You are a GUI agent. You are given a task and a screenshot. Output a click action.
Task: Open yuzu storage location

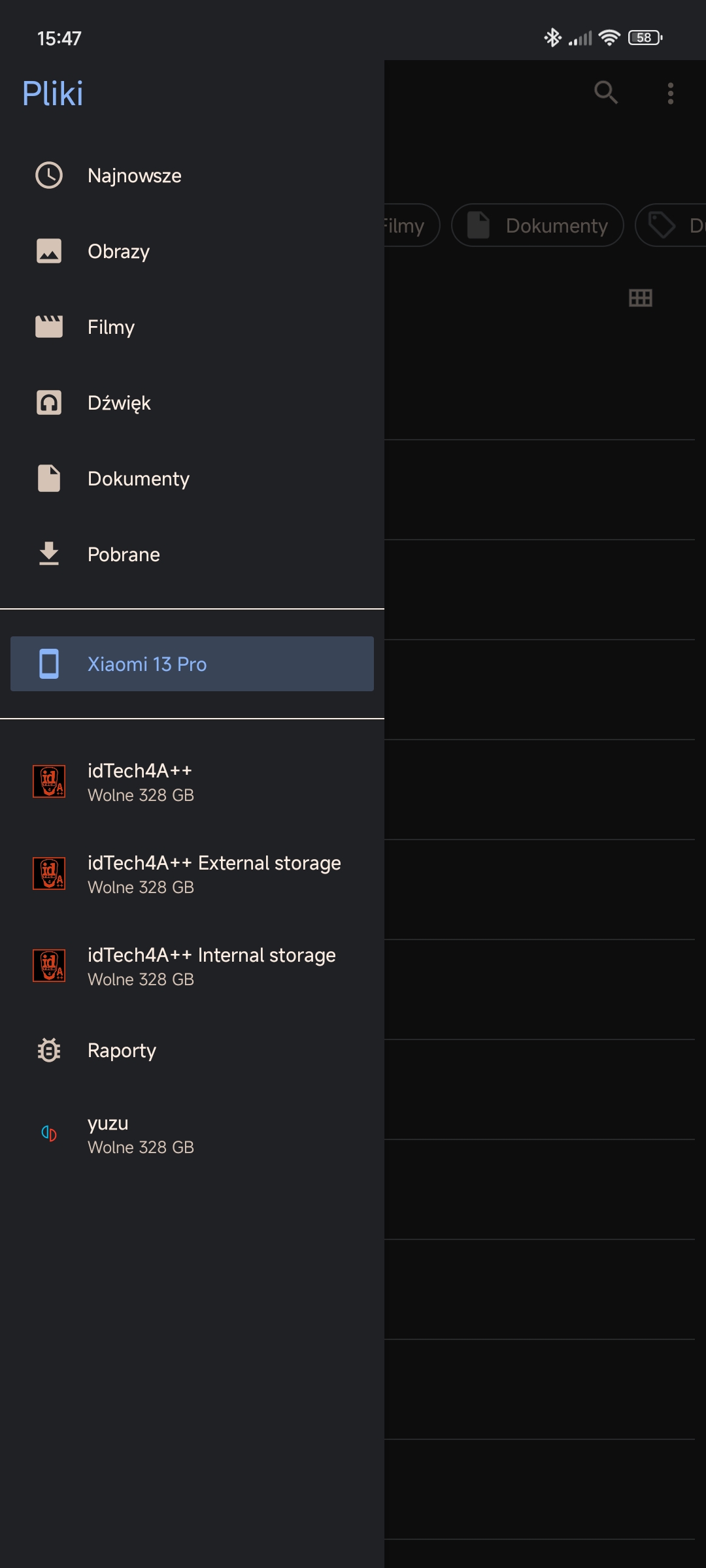(192, 1134)
